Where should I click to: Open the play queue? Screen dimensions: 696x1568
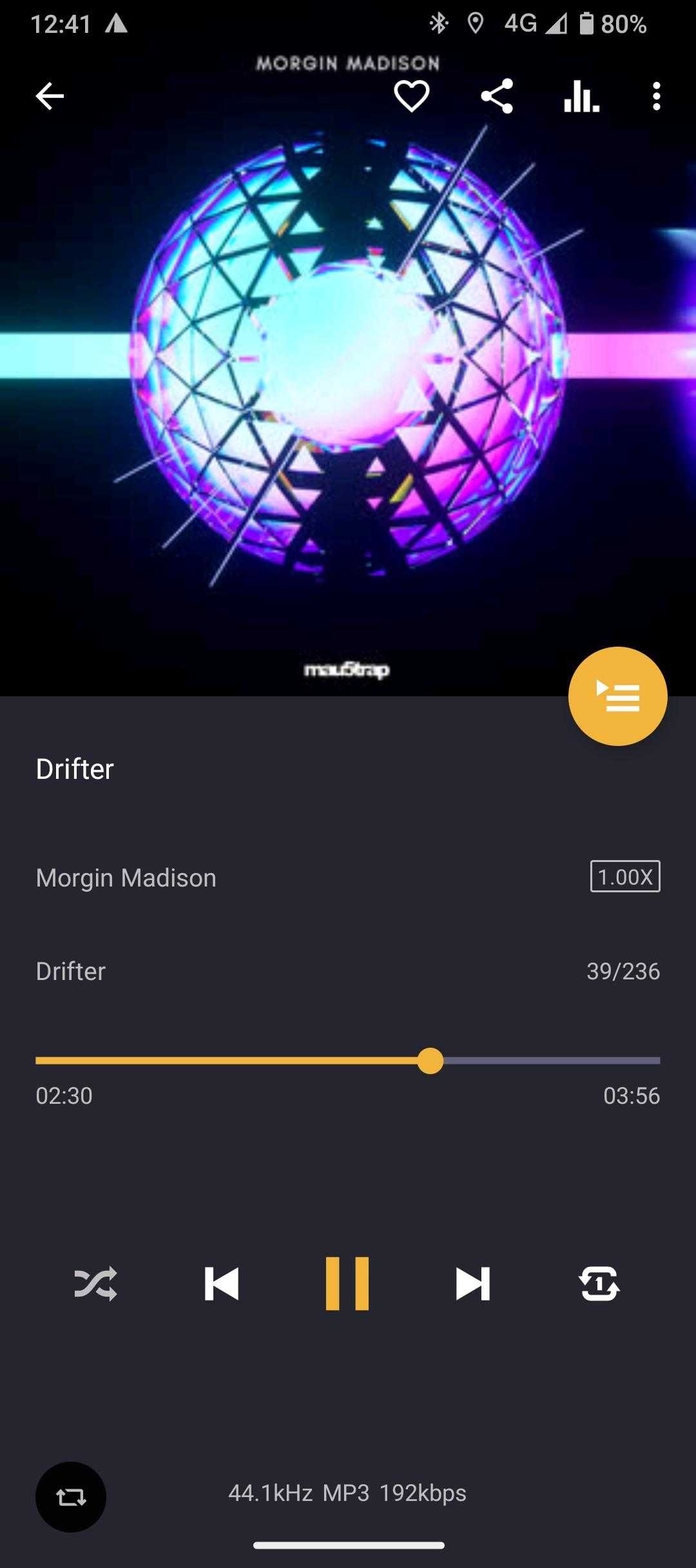tap(617, 696)
